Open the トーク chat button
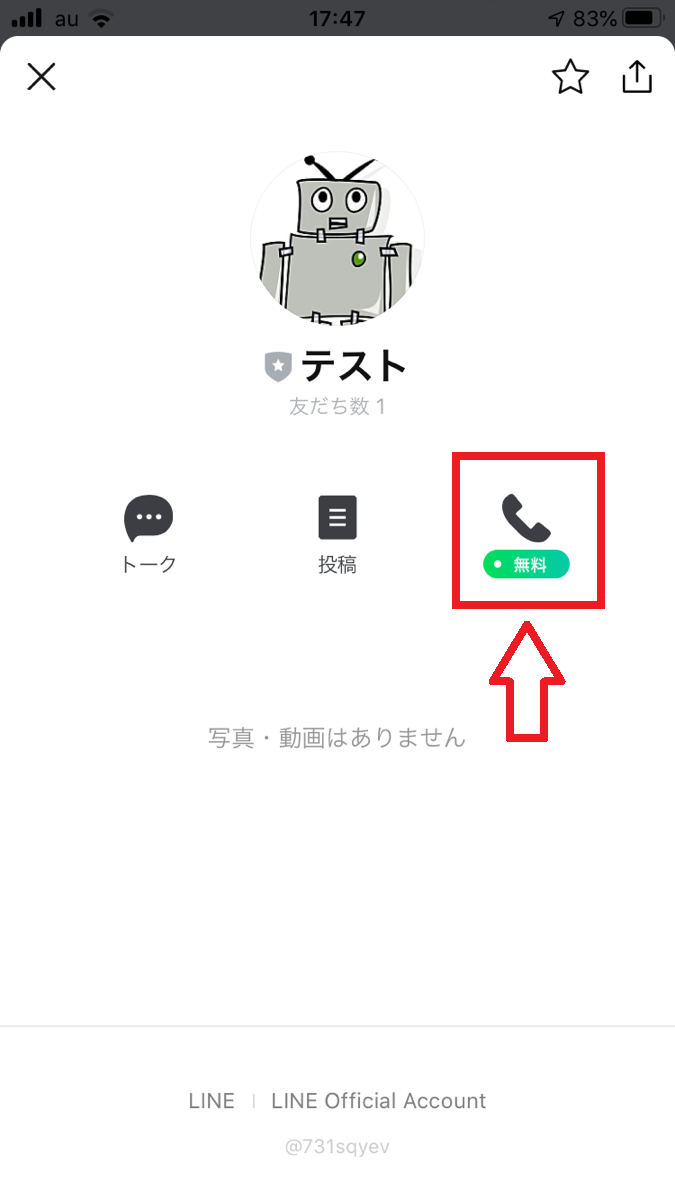 148,535
